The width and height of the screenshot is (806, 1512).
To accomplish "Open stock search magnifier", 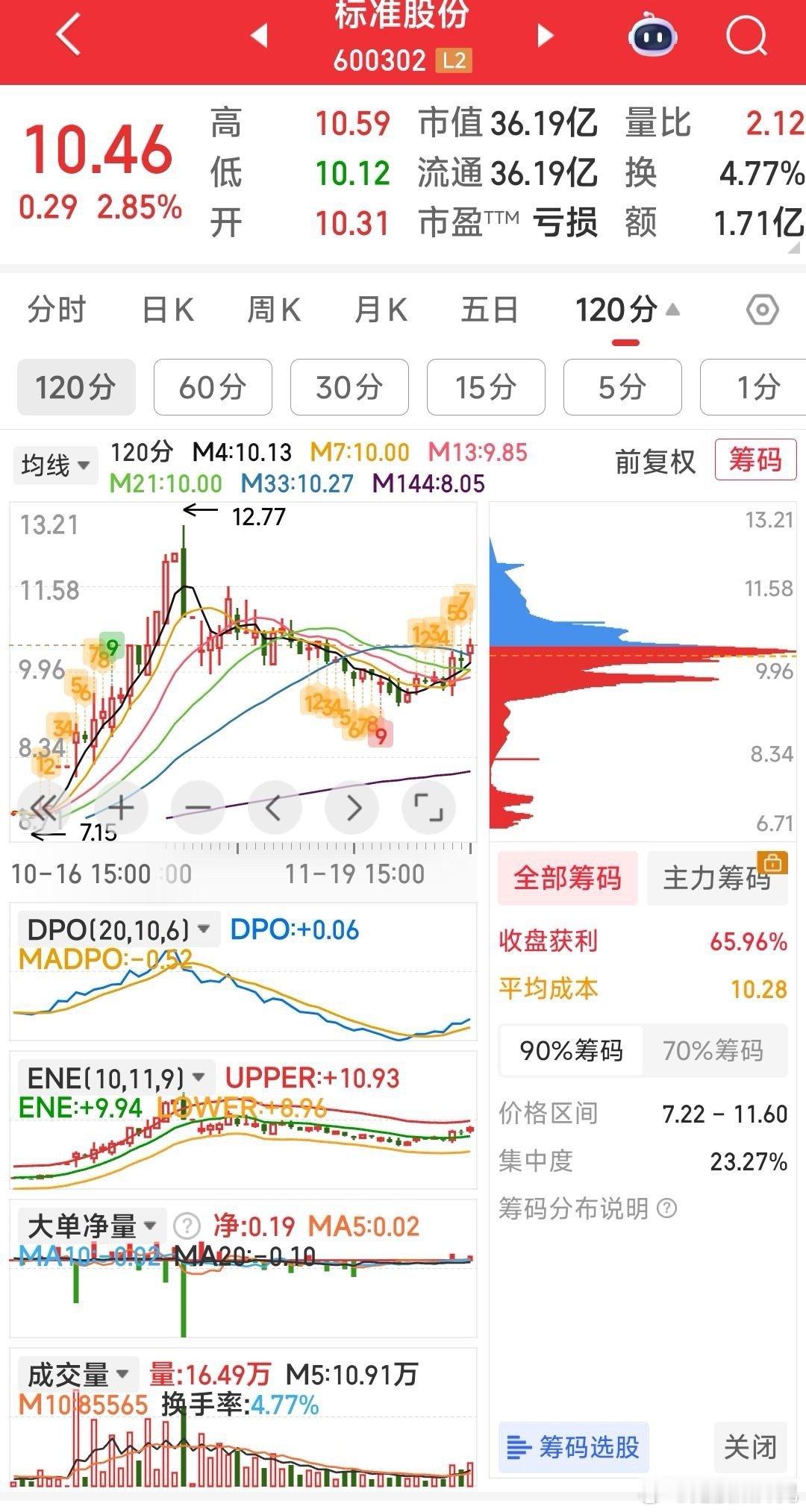I will [x=746, y=35].
